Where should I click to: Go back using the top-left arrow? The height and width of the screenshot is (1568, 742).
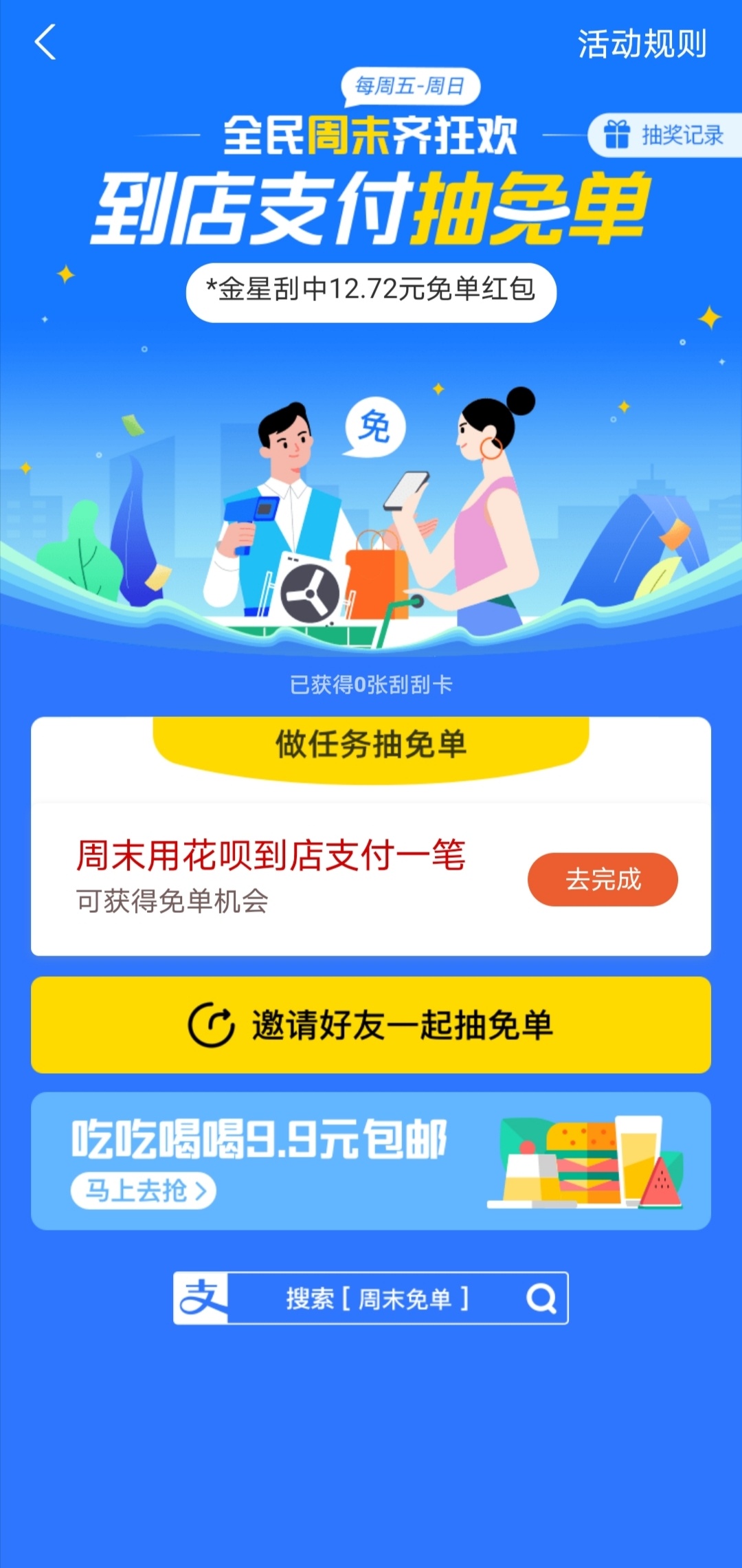click(x=45, y=43)
